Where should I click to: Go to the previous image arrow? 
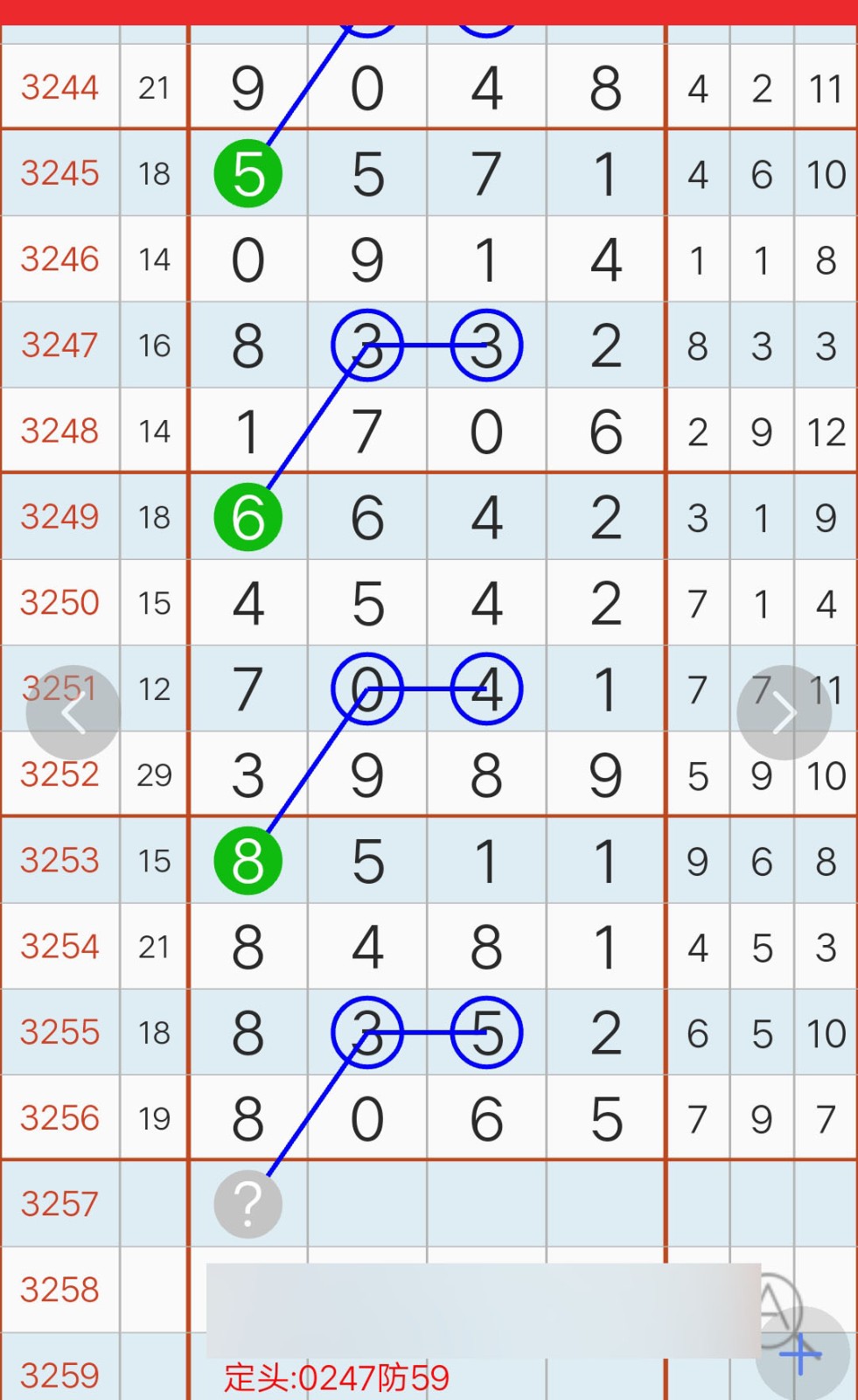pyautogui.click(x=73, y=713)
